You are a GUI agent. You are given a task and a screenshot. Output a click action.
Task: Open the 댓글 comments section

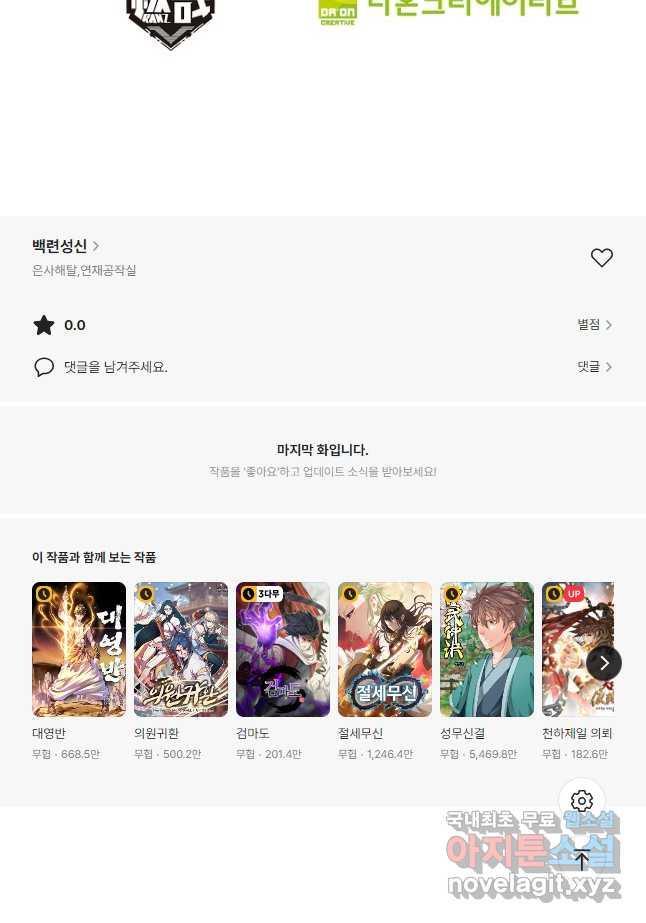point(594,367)
